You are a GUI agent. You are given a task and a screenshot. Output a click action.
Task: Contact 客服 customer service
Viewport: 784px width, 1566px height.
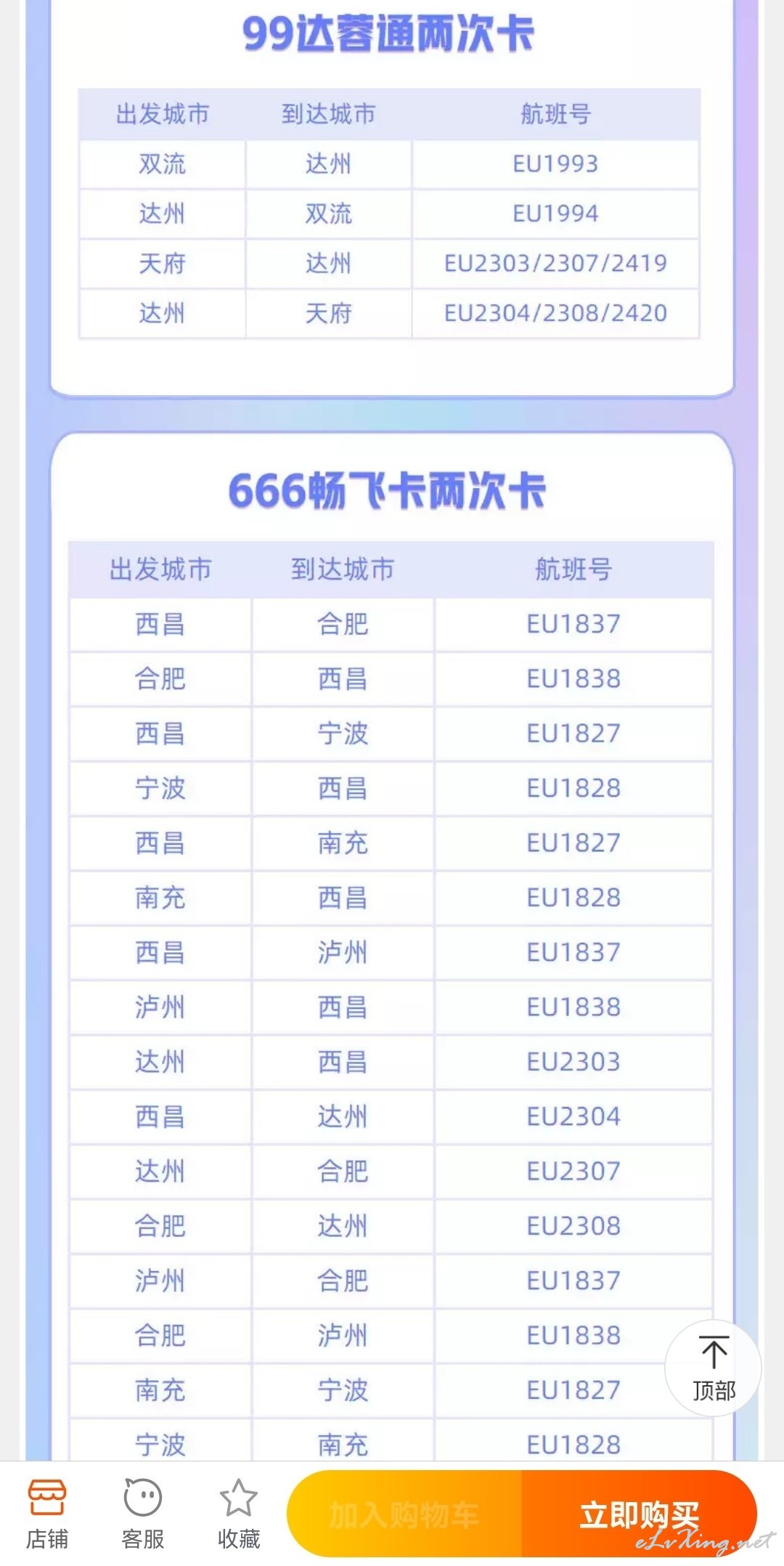click(x=143, y=1514)
